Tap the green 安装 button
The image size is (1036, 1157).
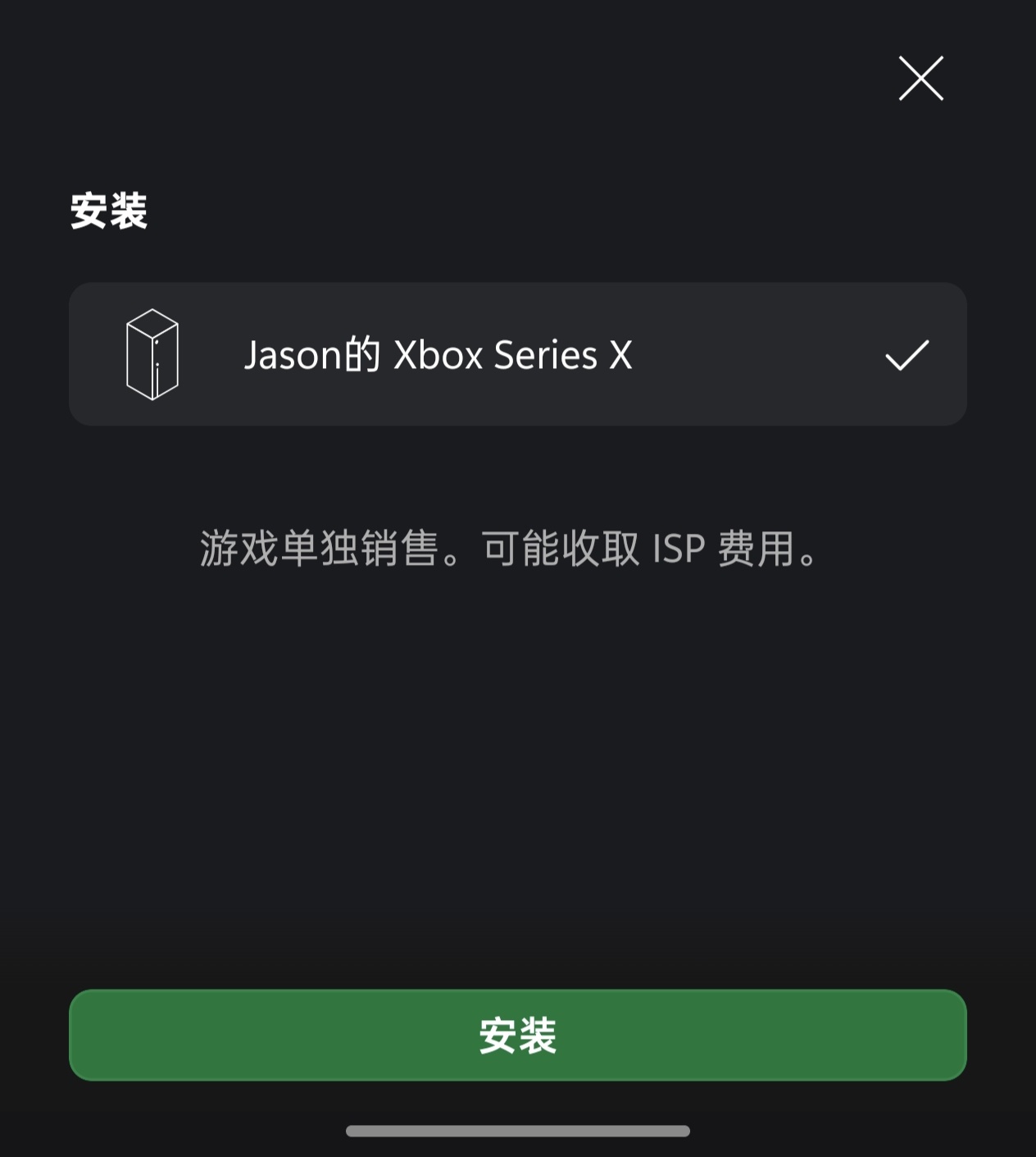(x=517, y=1035)
